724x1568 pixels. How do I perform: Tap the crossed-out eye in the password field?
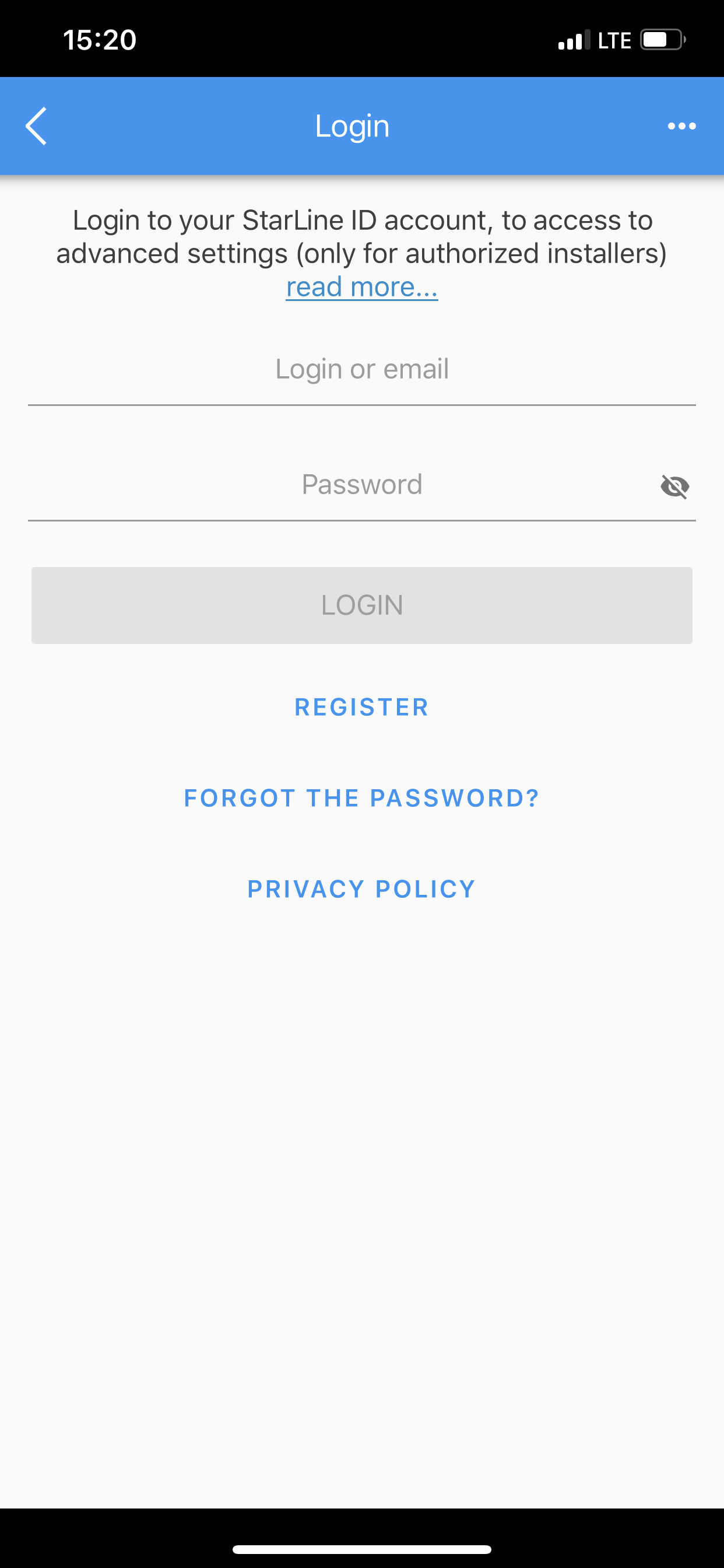pos(676,486)
